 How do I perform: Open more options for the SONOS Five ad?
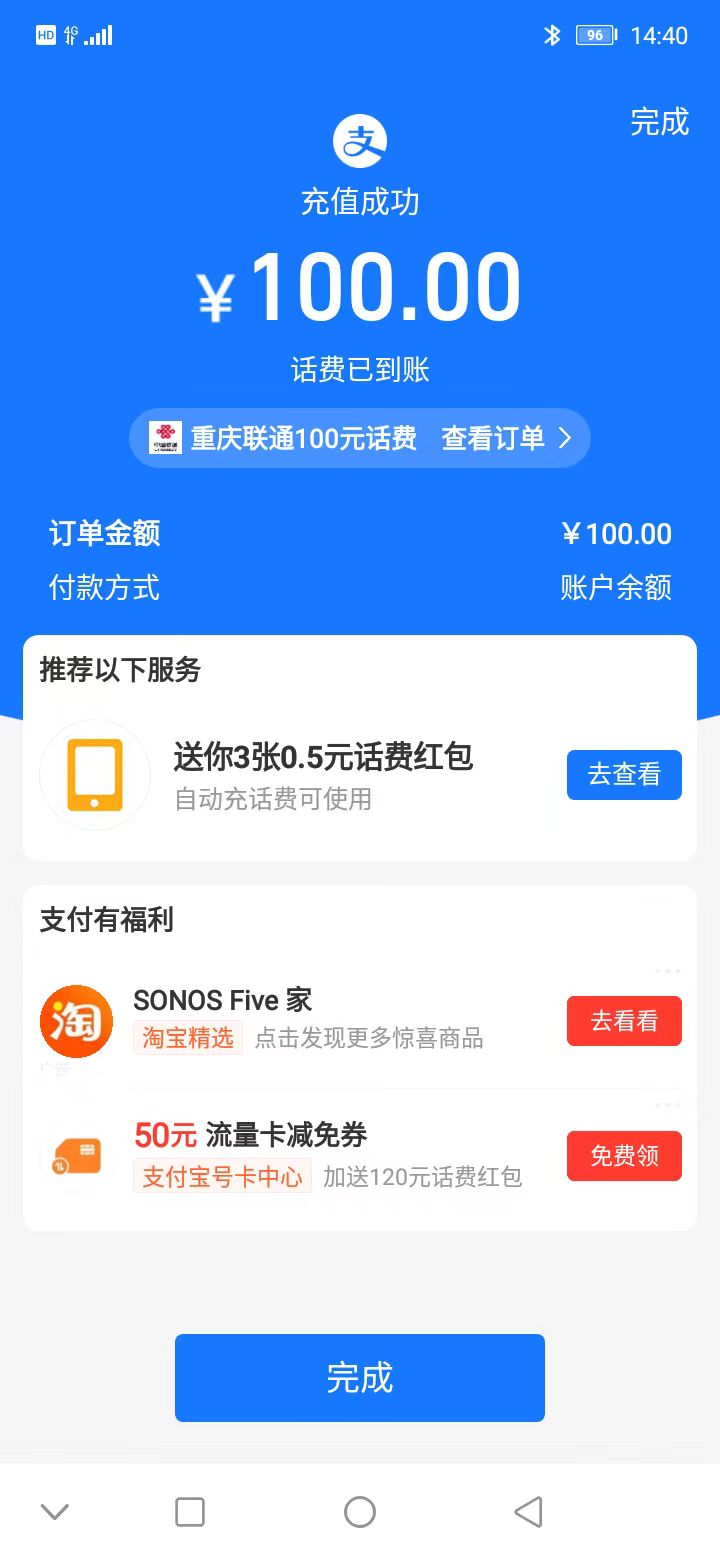667,971
